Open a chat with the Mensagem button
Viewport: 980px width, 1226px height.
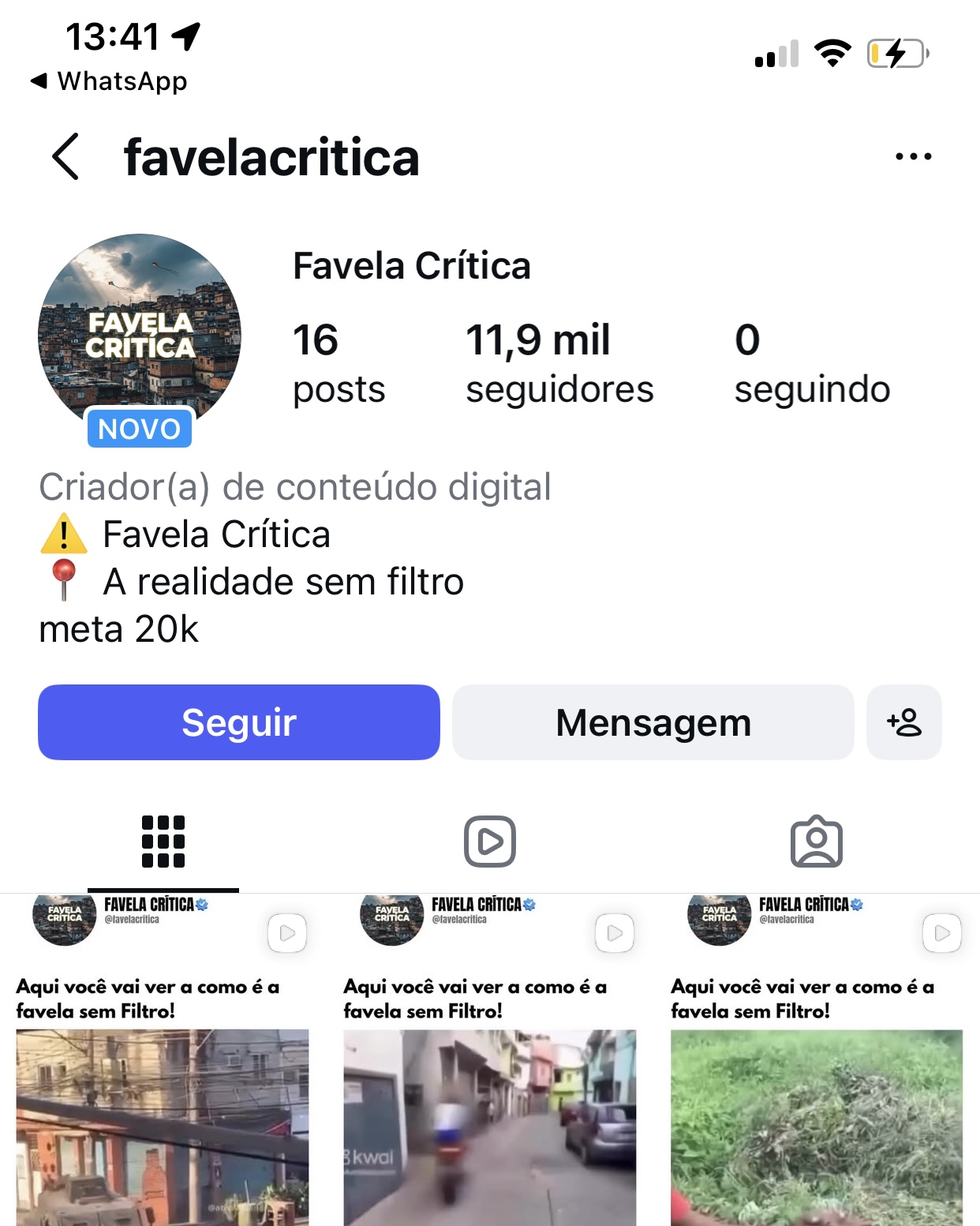pos(652,722)
